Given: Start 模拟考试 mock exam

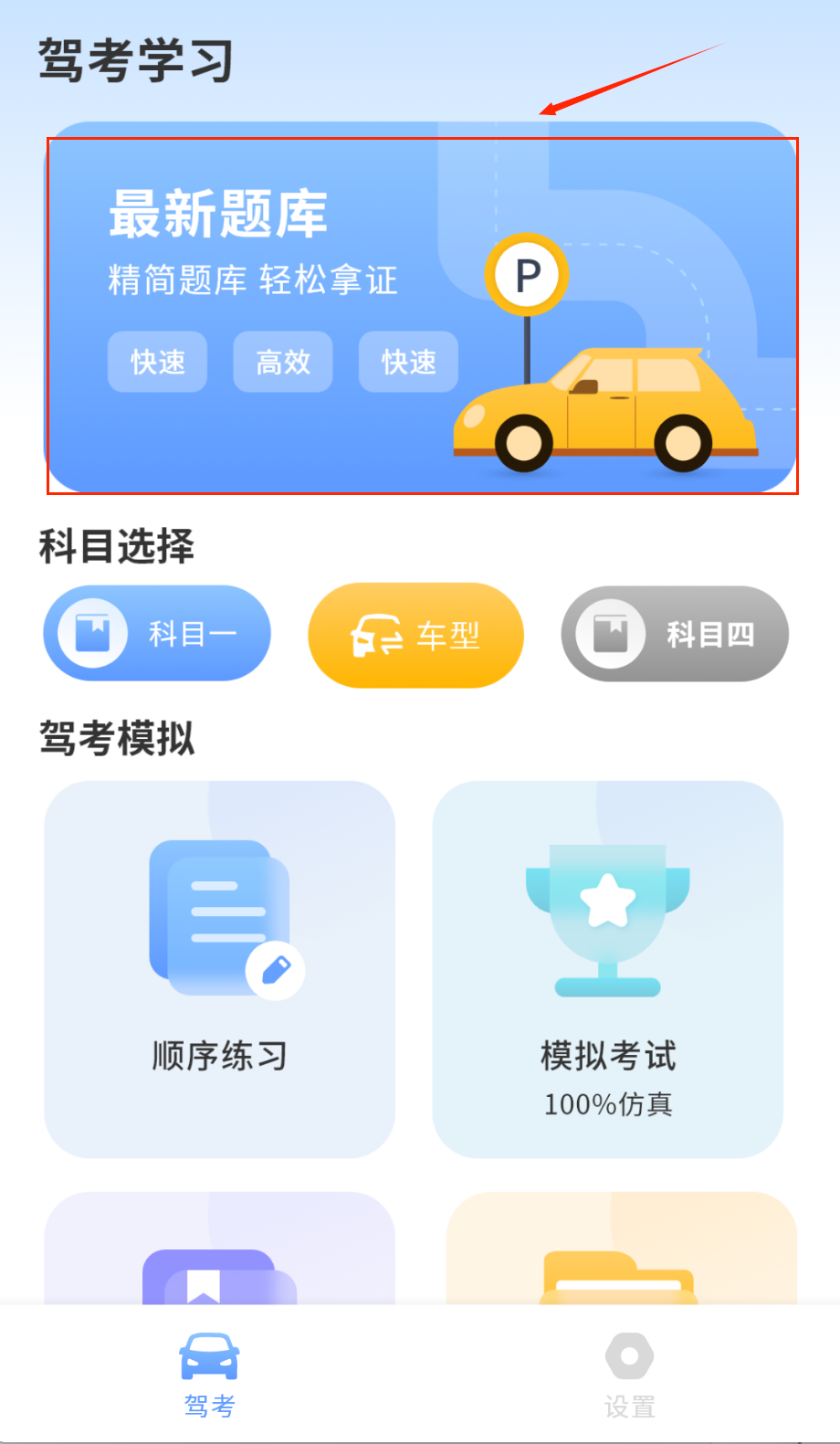Looking at the screenshot, I should [607, 969].
